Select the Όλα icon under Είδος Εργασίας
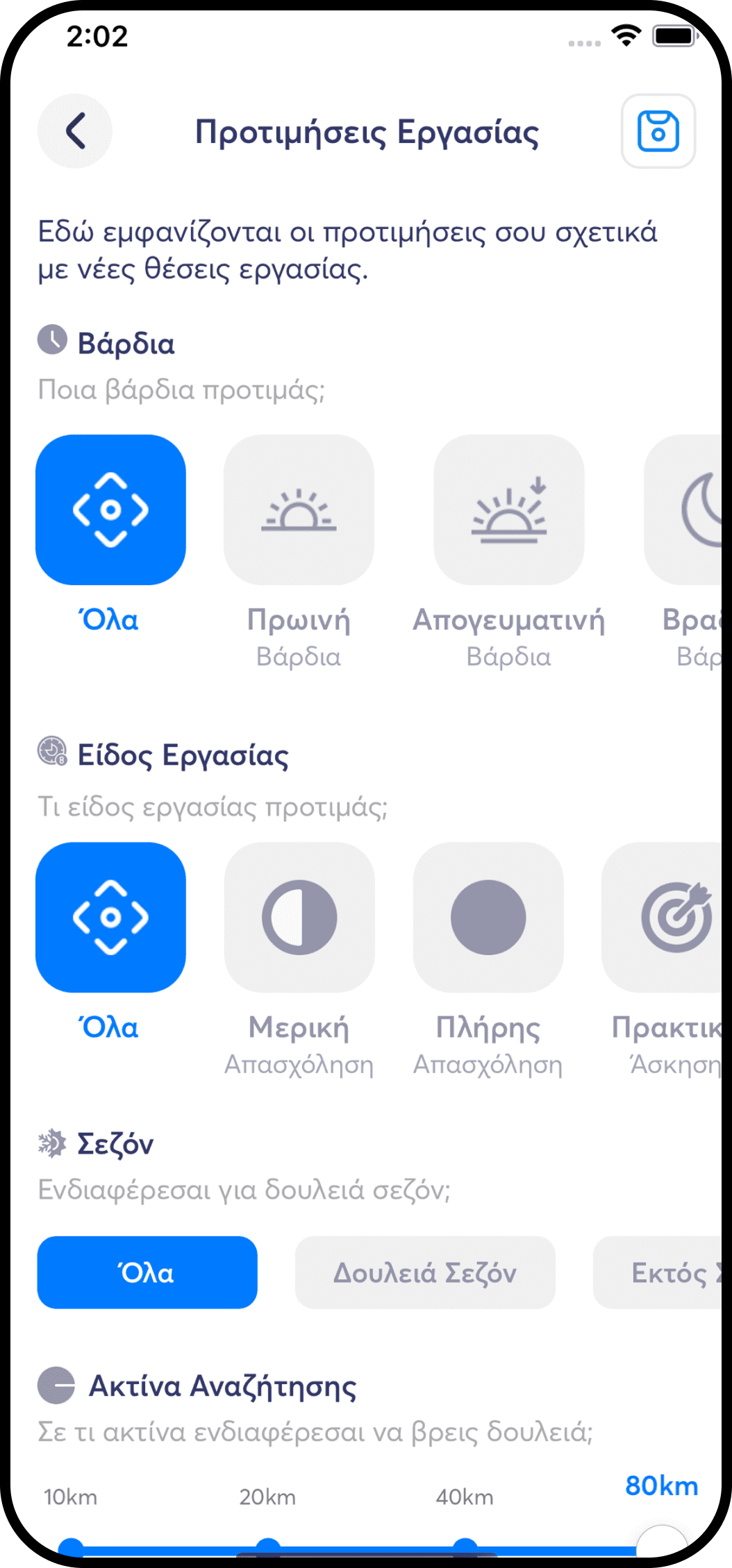This screenshot has height=1568, width=732. [x=111, y=918]
